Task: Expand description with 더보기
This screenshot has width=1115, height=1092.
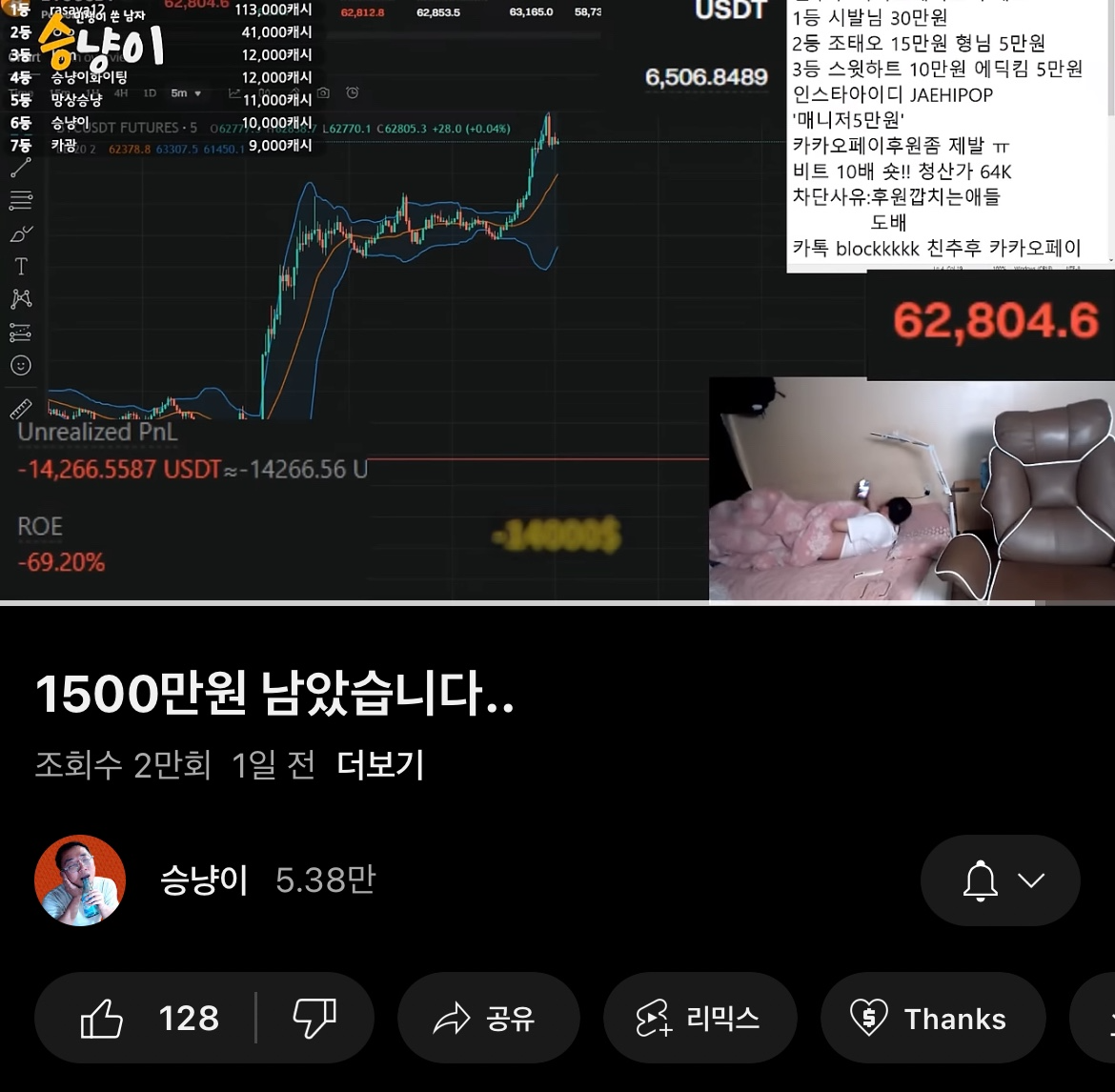Action: click(x=380, y=765)
